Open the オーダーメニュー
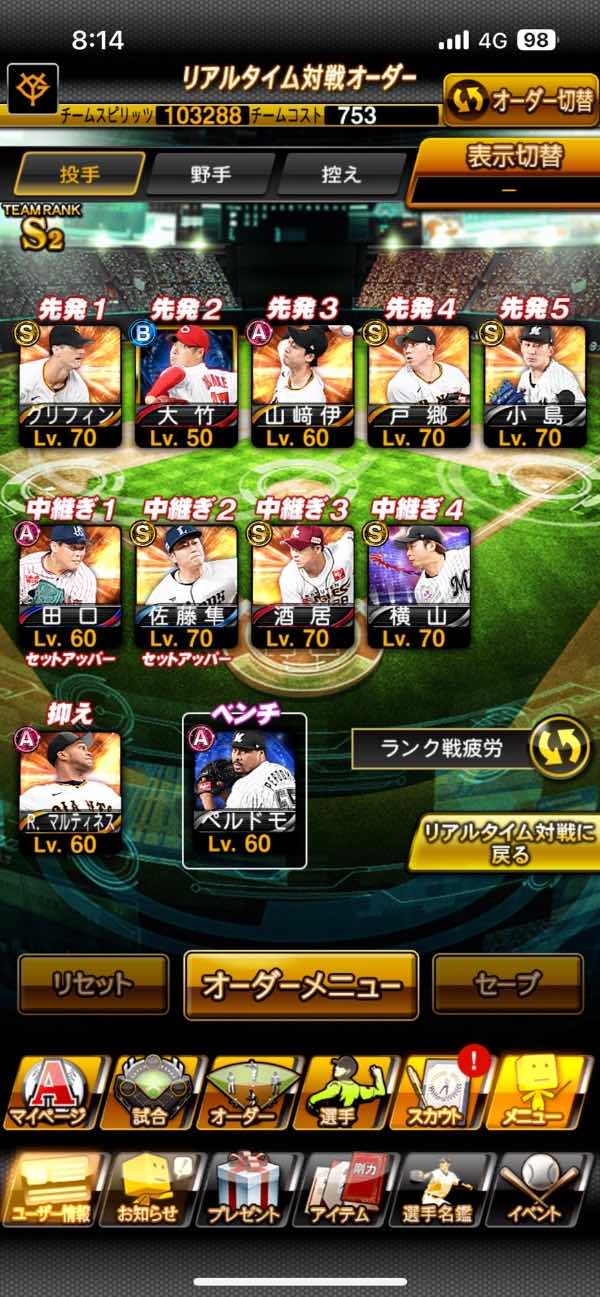 pyautogui.click(x=301, y=984)
